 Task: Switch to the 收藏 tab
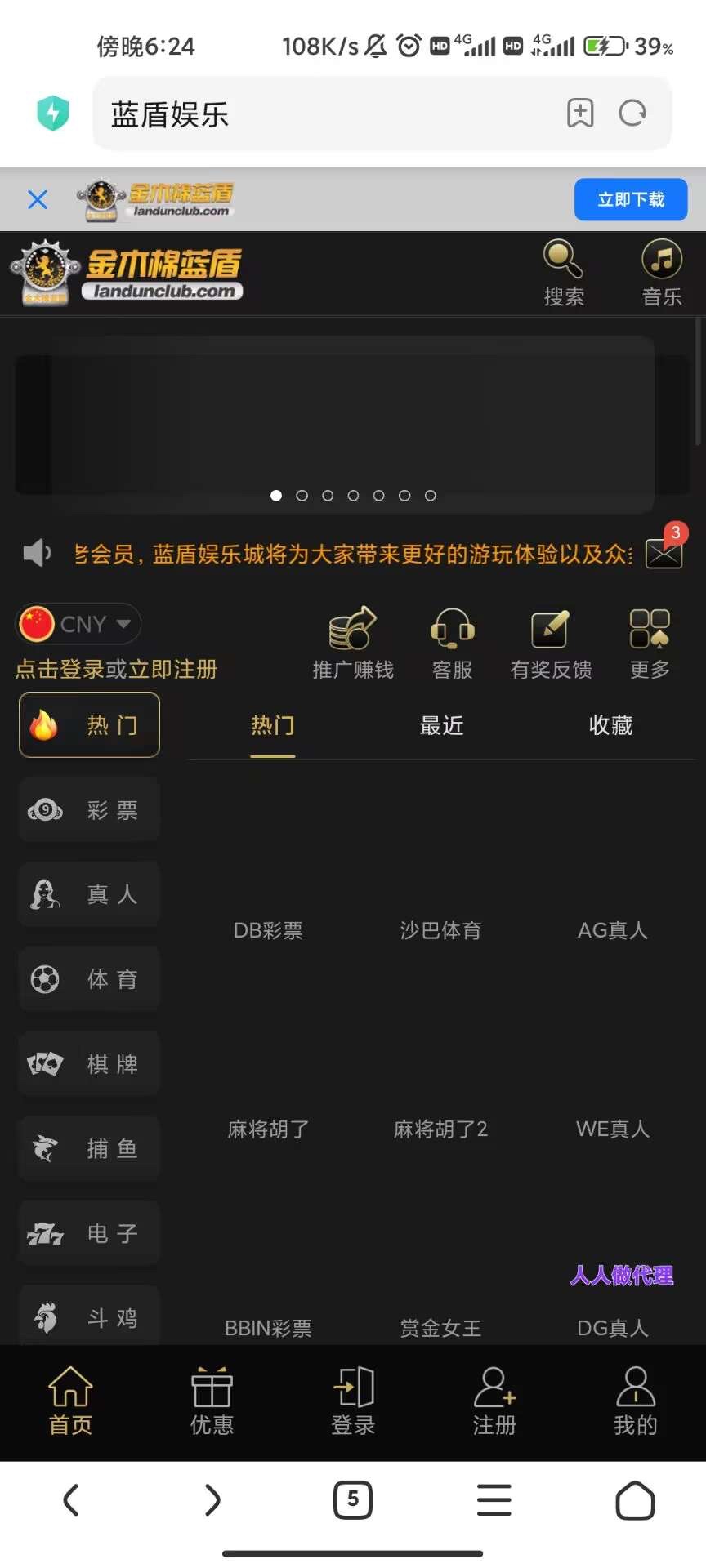coord(610,726)
